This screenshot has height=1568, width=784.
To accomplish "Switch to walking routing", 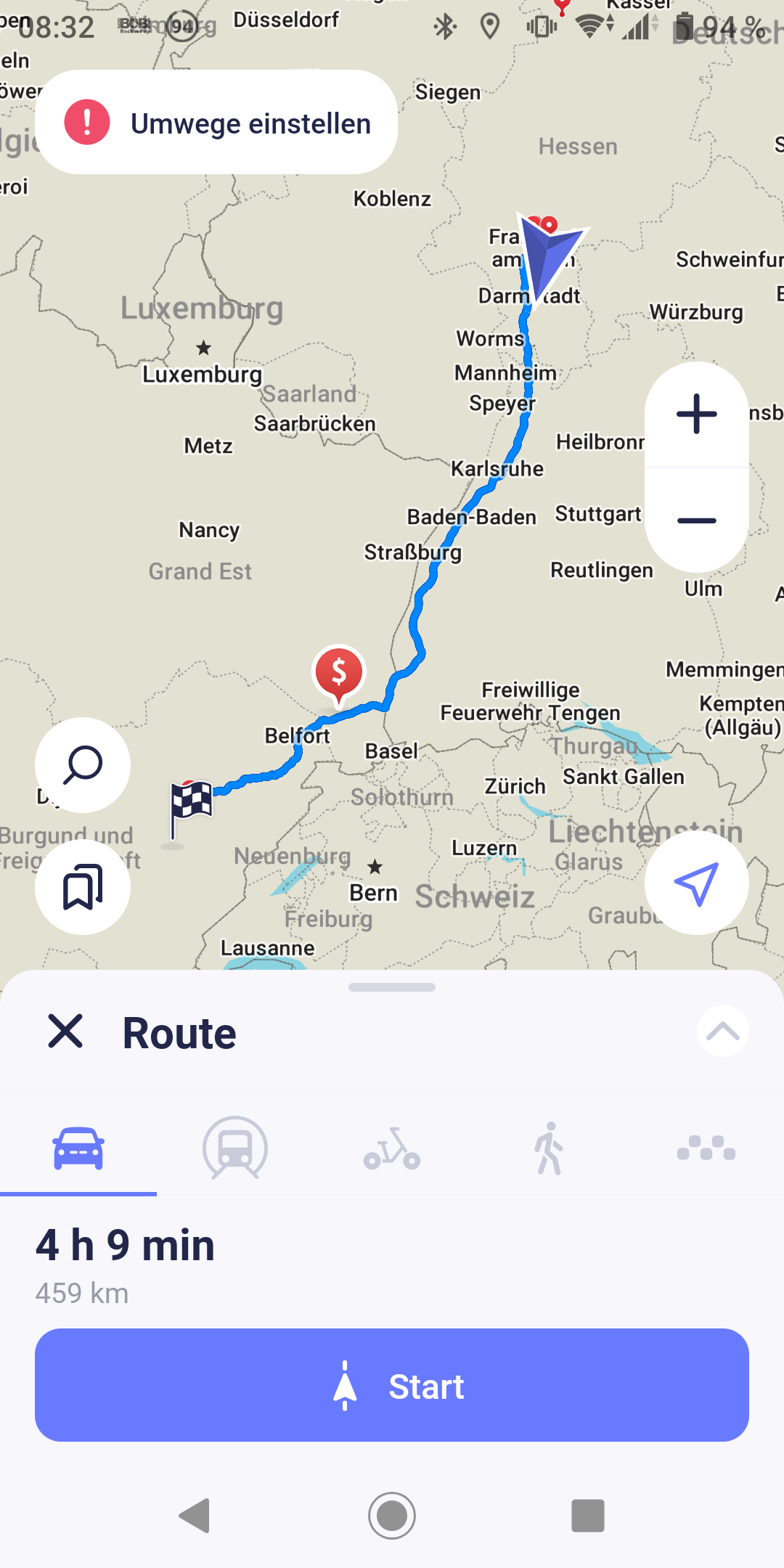I will tap(549, 1149).
